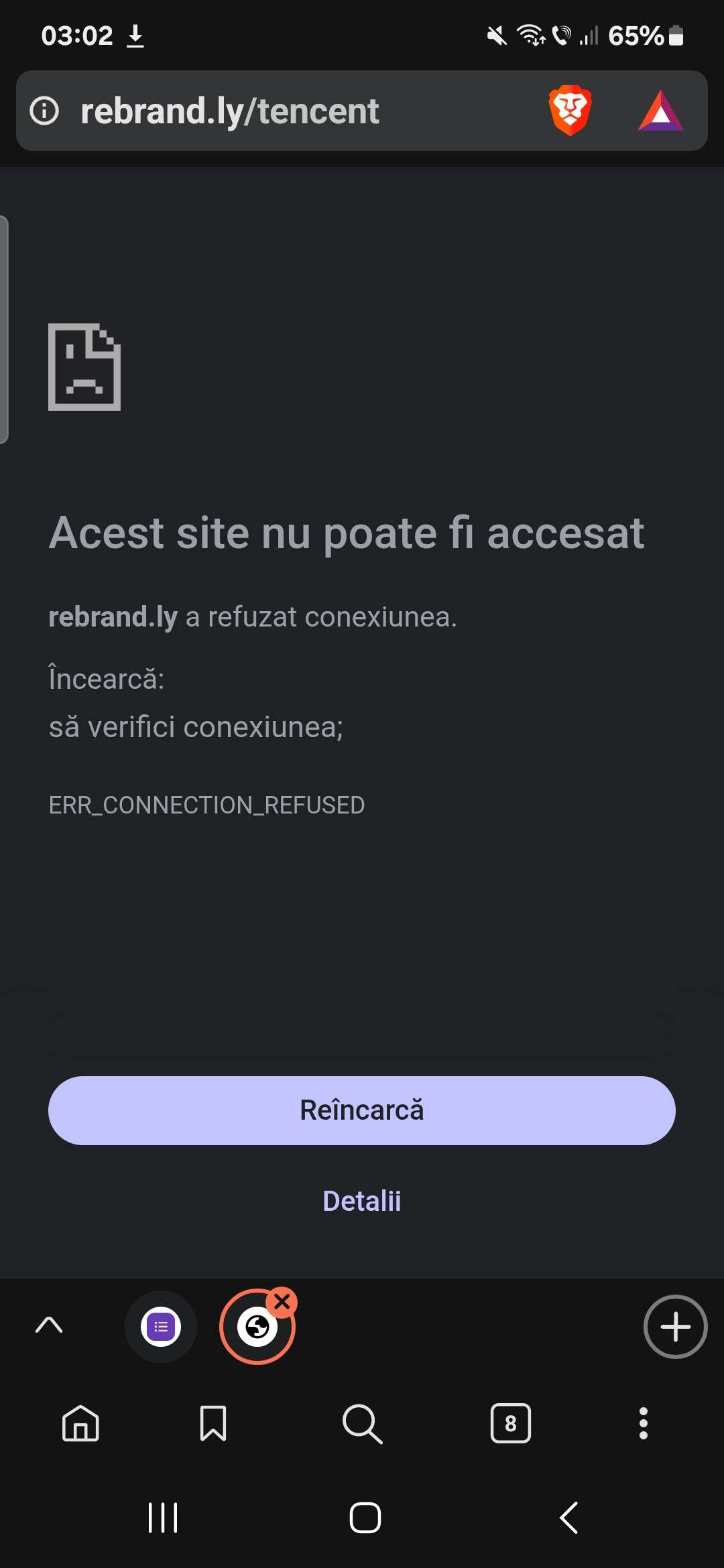The image size is (724, 1568).
Task: Open the tab switcher showing 8 tabs
Action: tap(511, 1424)
